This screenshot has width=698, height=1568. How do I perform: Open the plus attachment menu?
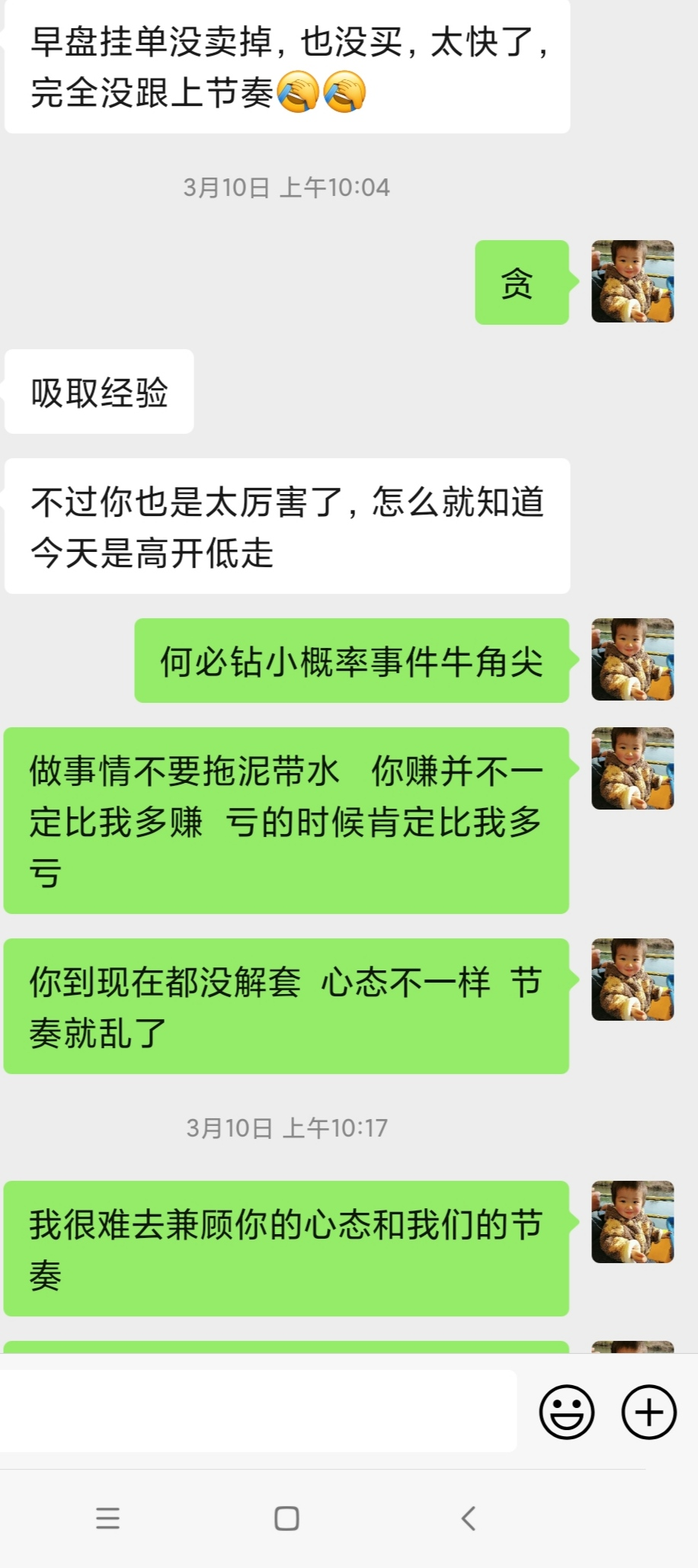[649, 1412]
